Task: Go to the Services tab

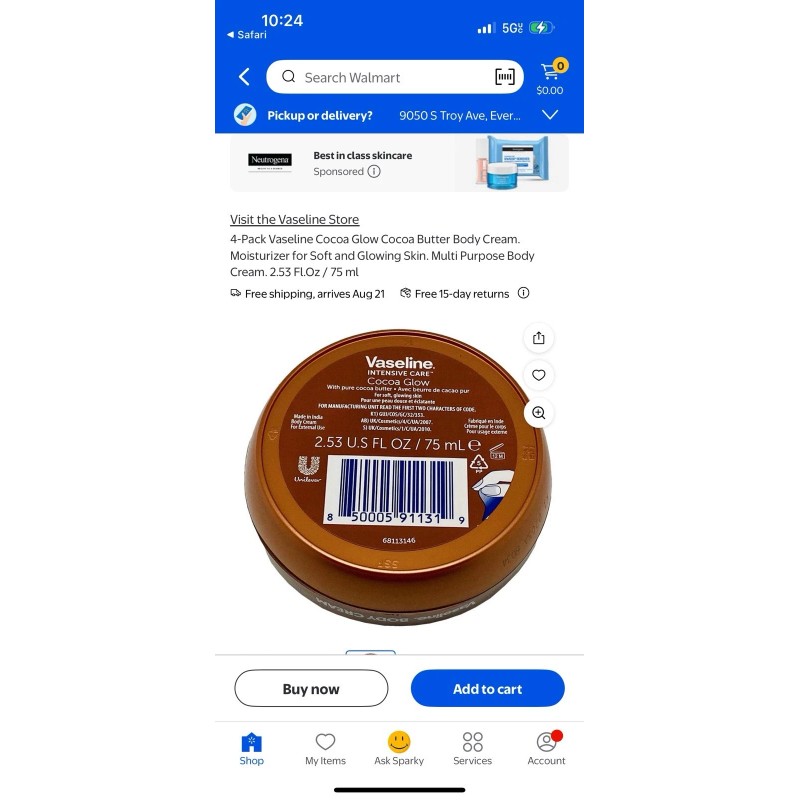Action: [472, 749]
